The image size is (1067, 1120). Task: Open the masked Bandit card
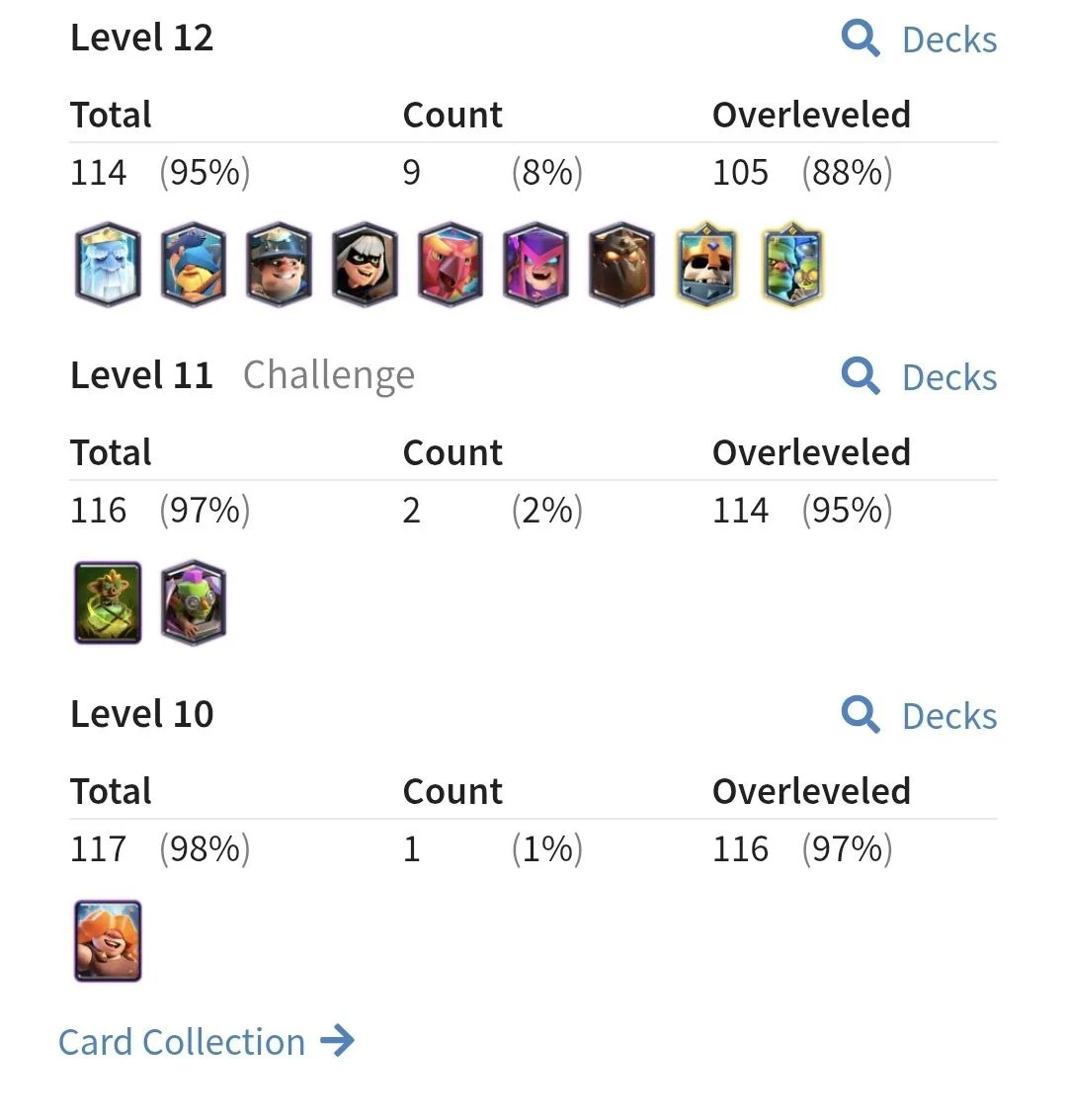(x=365, y=265)
